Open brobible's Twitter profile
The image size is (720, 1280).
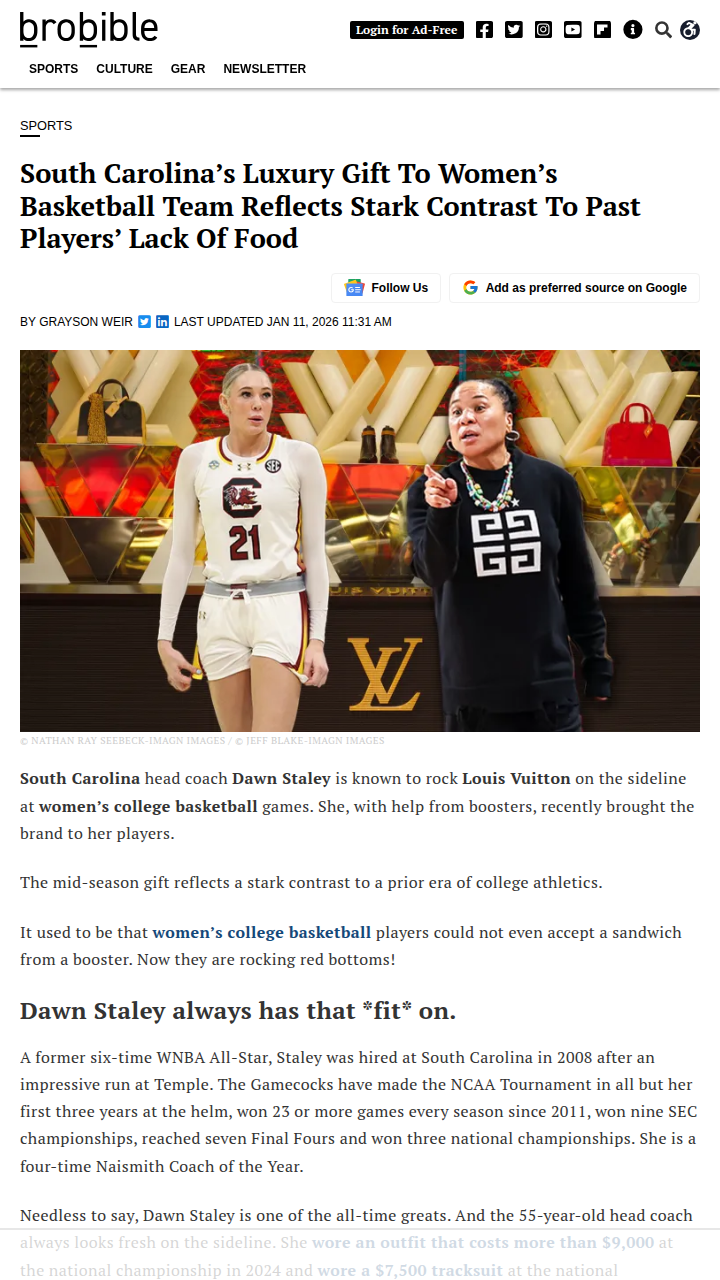click(514, 30)
